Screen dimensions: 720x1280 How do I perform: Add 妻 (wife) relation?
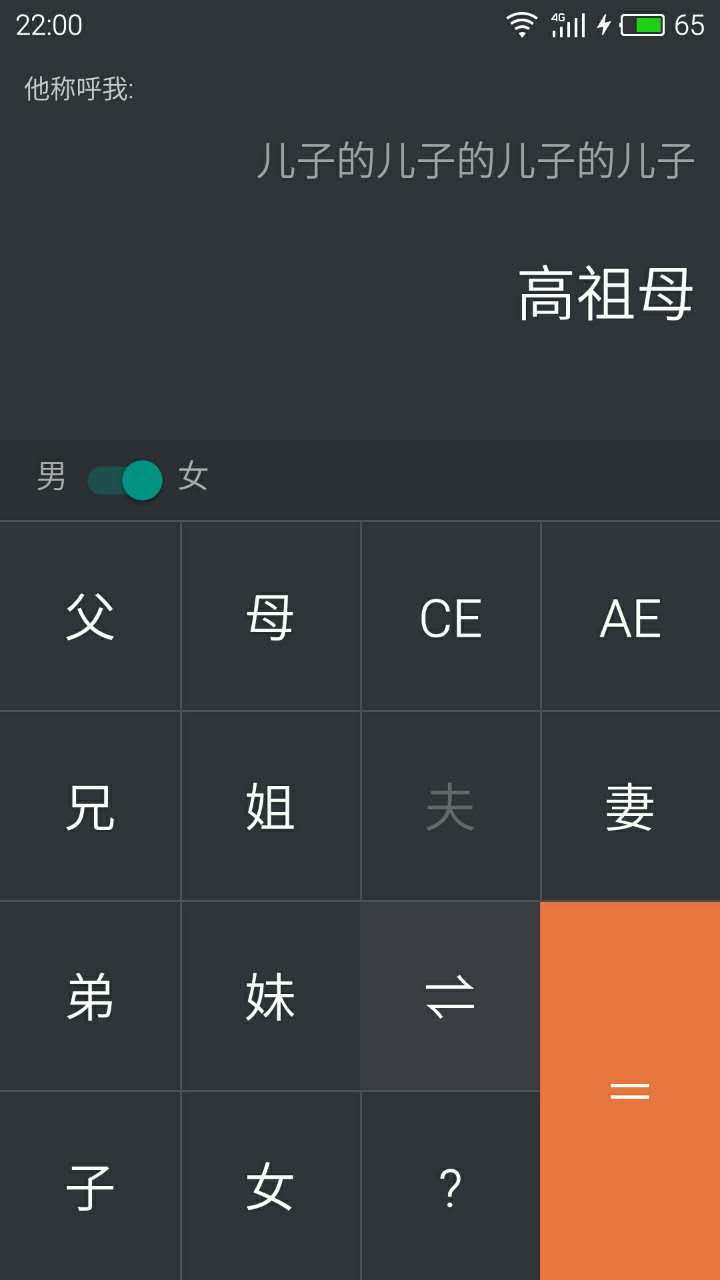[630, 806]
